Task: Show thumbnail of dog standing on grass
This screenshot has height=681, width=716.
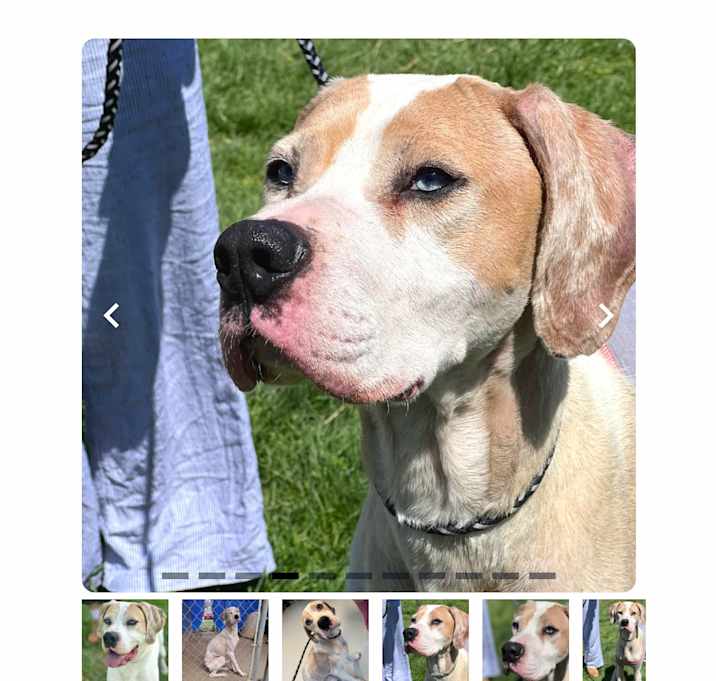Action: click(614, 640)
